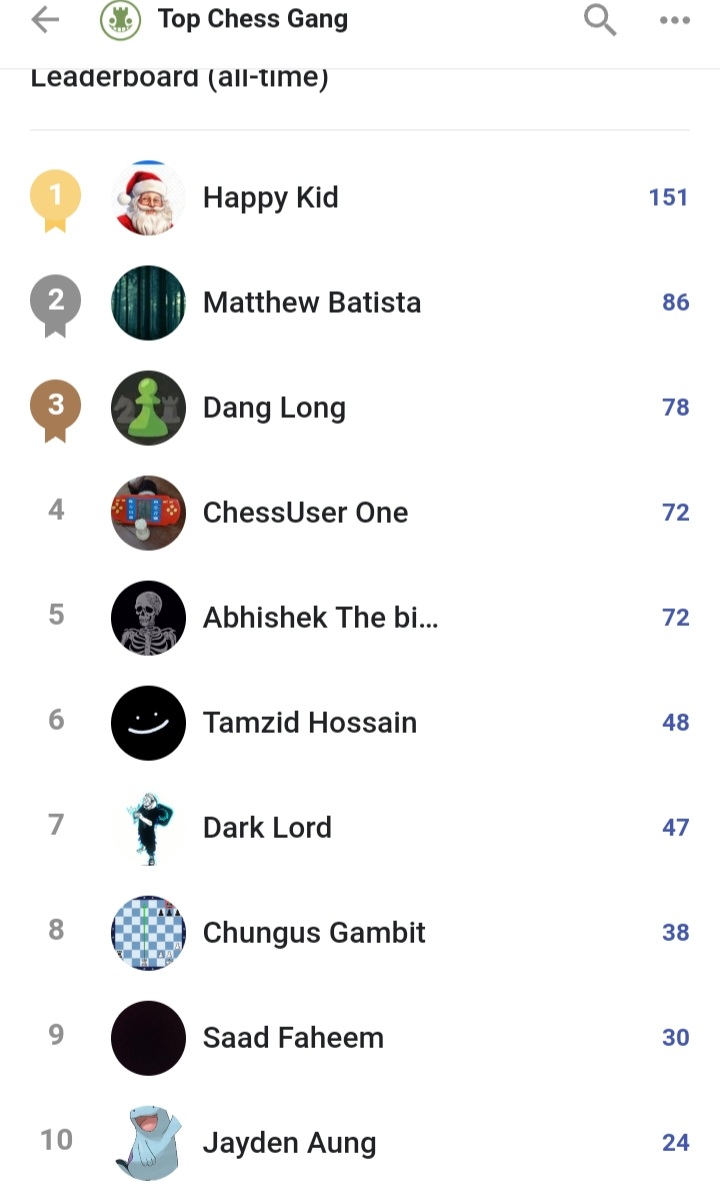Open Abhishek's skeleton profile picture
The height and width of the screenshot is (1203, 720).
148,617
